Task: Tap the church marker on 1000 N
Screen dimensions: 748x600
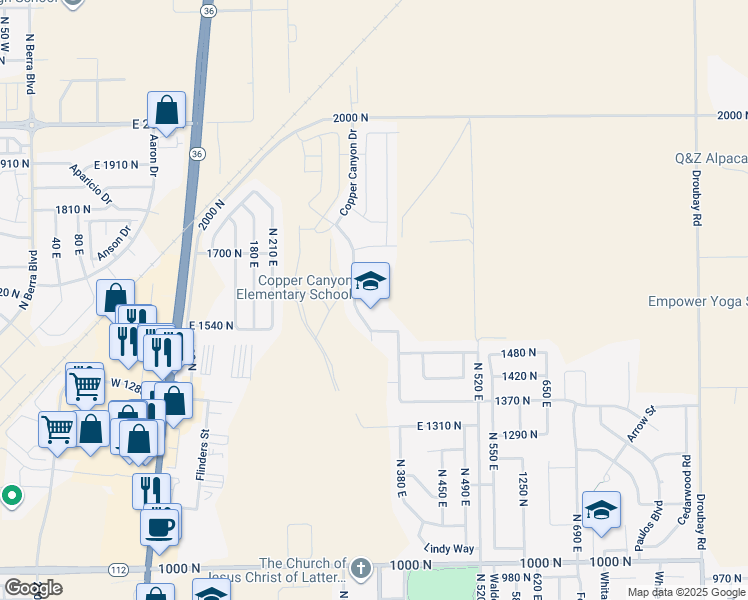Action: pos(361,569)
